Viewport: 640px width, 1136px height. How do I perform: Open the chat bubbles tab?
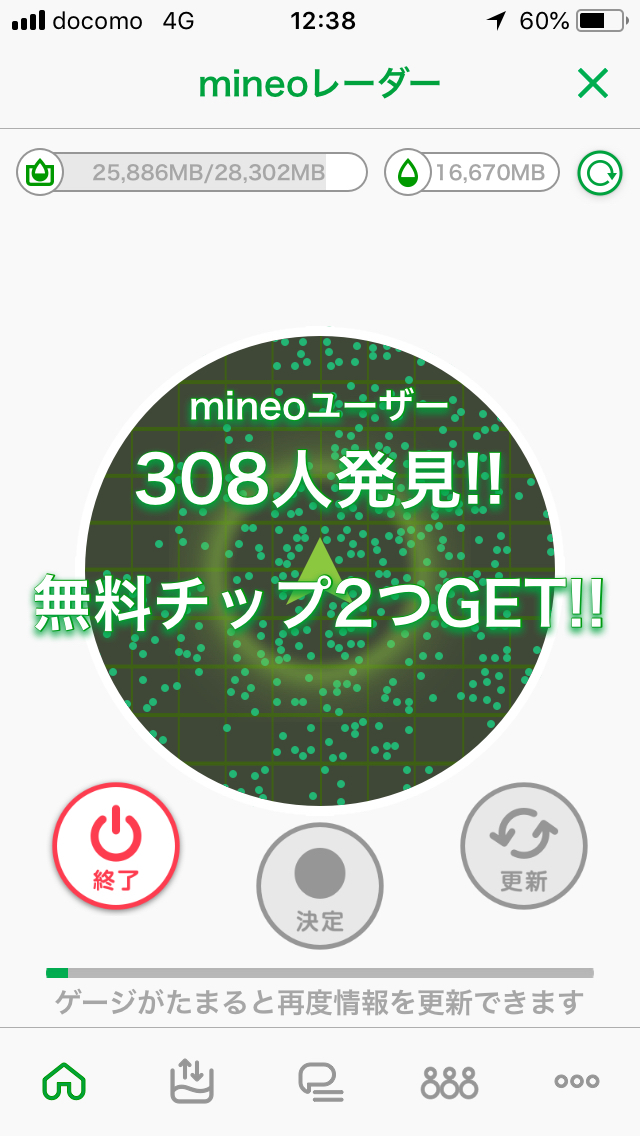[320, 1081]
